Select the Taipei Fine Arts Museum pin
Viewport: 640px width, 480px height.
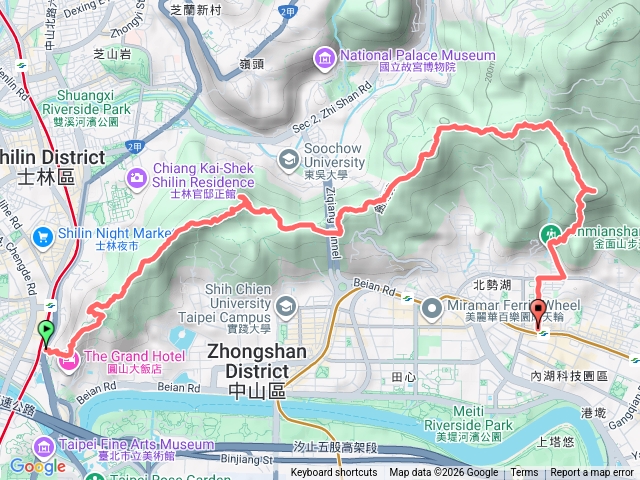[46, 446]
